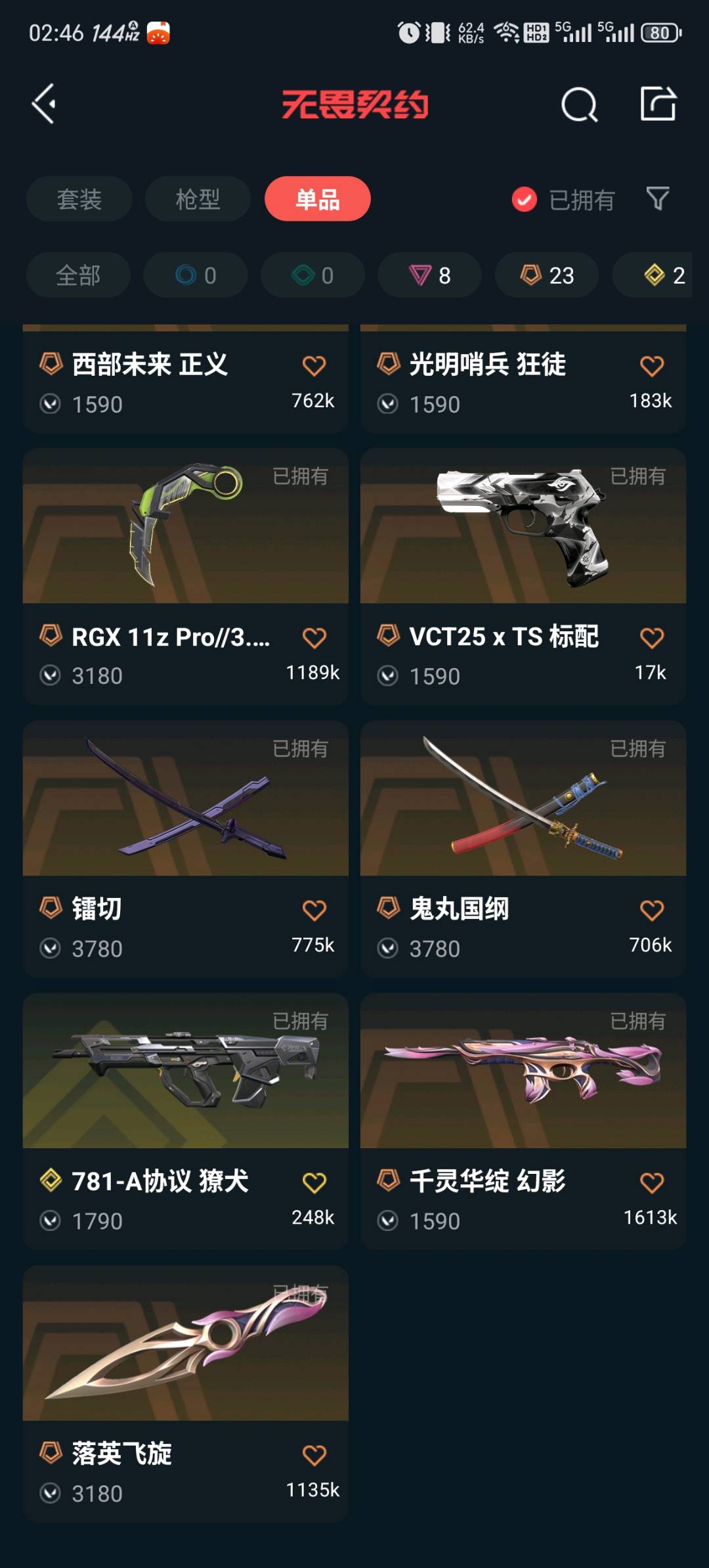Open the search icon
Viewport: 709px width, 1568px height.
[579, 104]
